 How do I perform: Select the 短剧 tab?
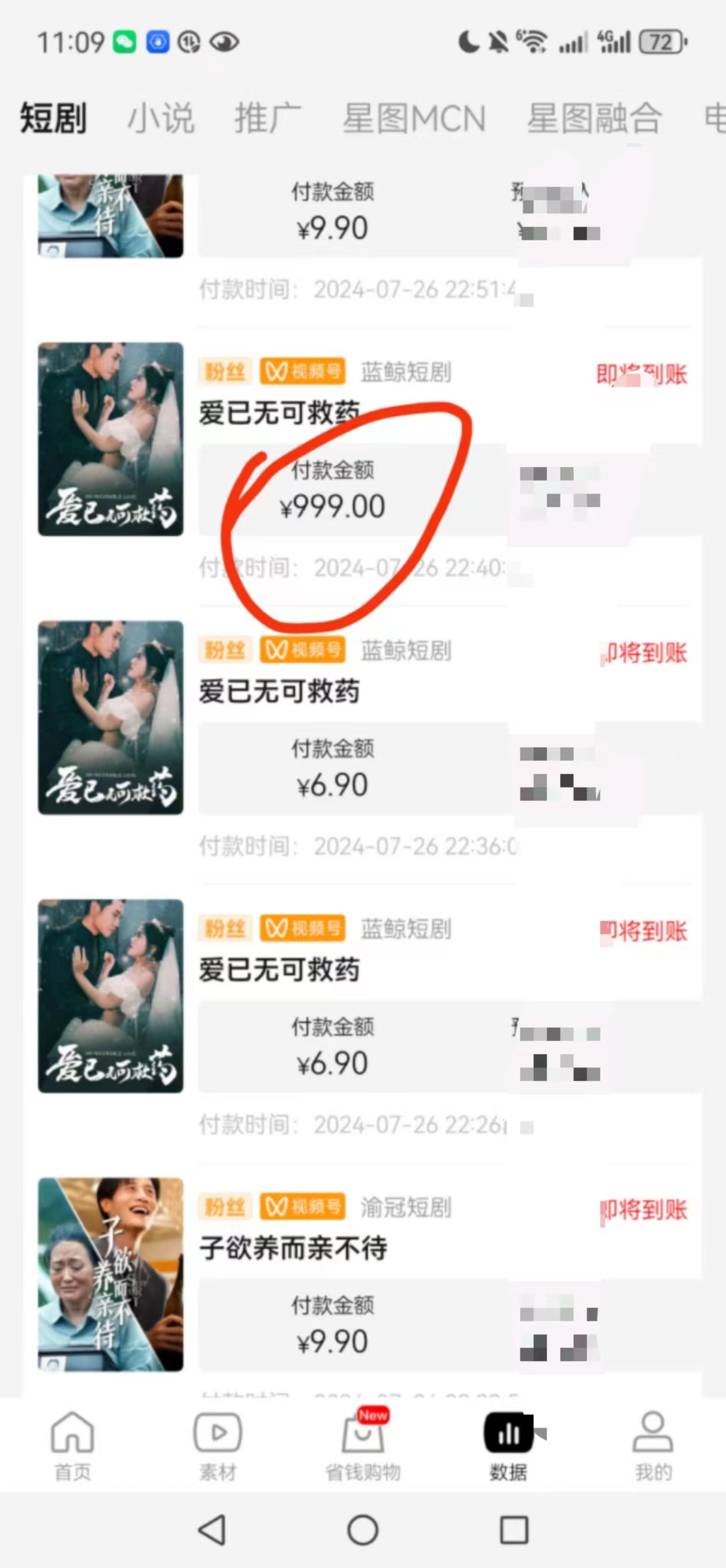coord(54,118)
